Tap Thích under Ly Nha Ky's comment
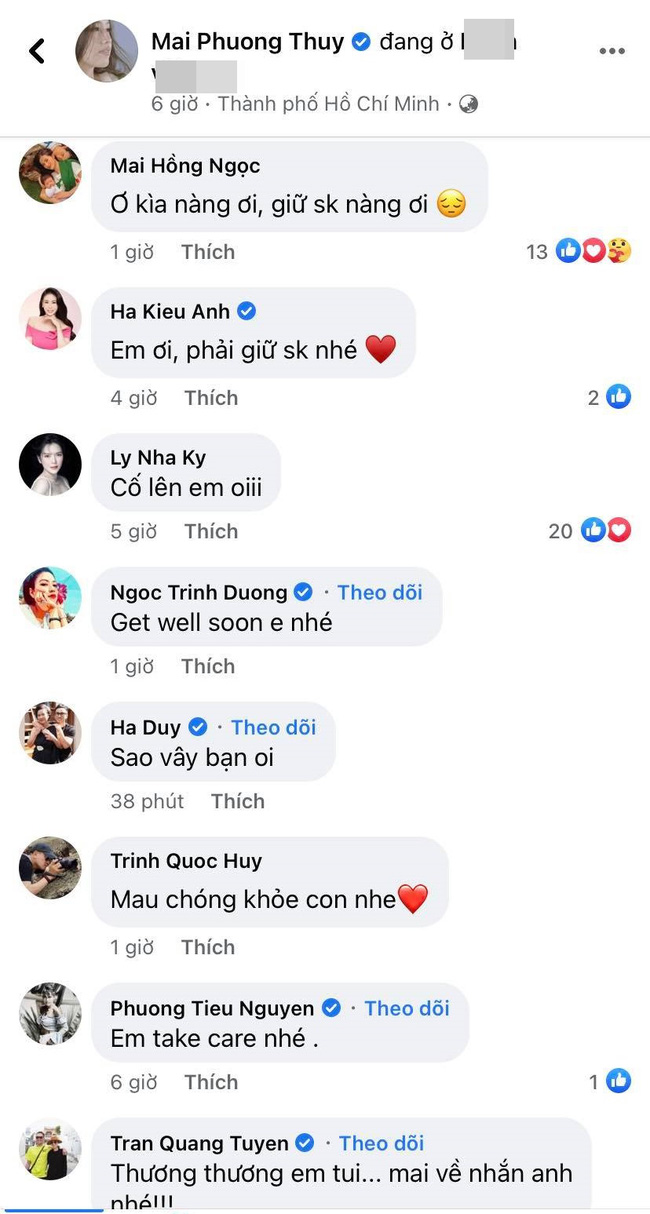Screen dimensions: 650x1214 click(210, 531)
